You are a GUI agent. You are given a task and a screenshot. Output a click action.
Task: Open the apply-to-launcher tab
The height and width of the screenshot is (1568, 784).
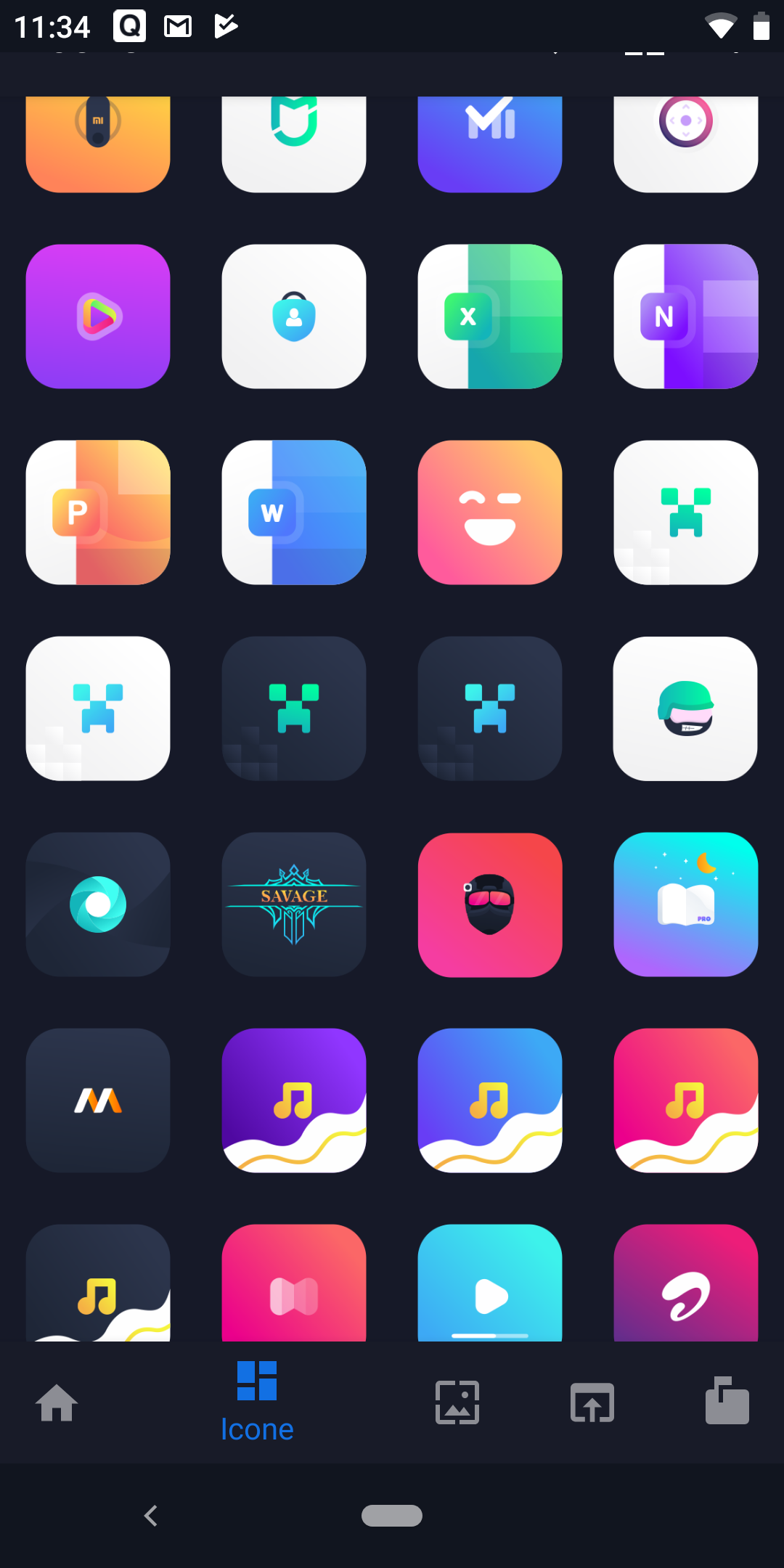pyautogui.click(x=592, y=1402)
